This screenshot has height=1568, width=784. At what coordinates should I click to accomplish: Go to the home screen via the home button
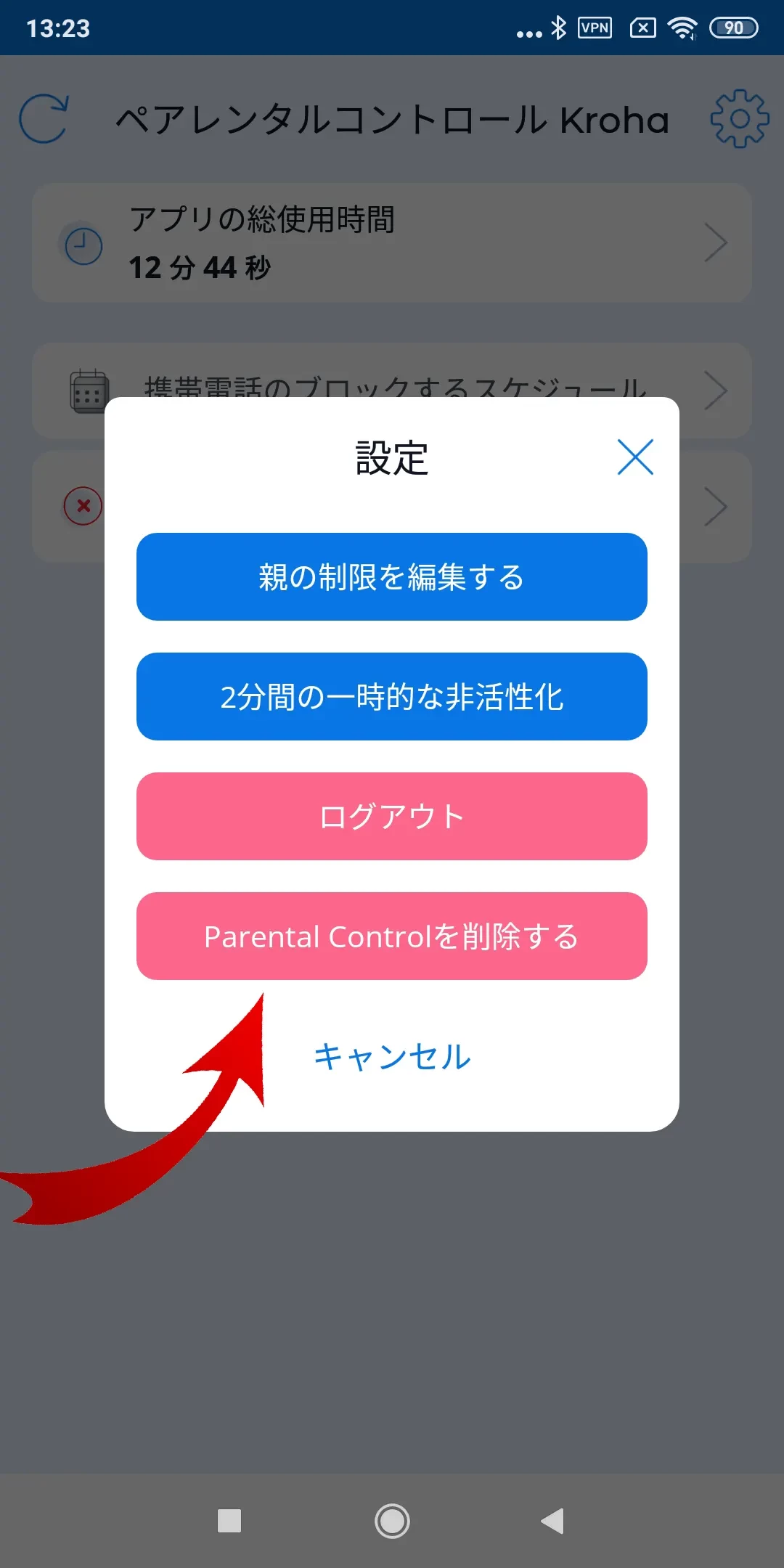click(392, 1521)
